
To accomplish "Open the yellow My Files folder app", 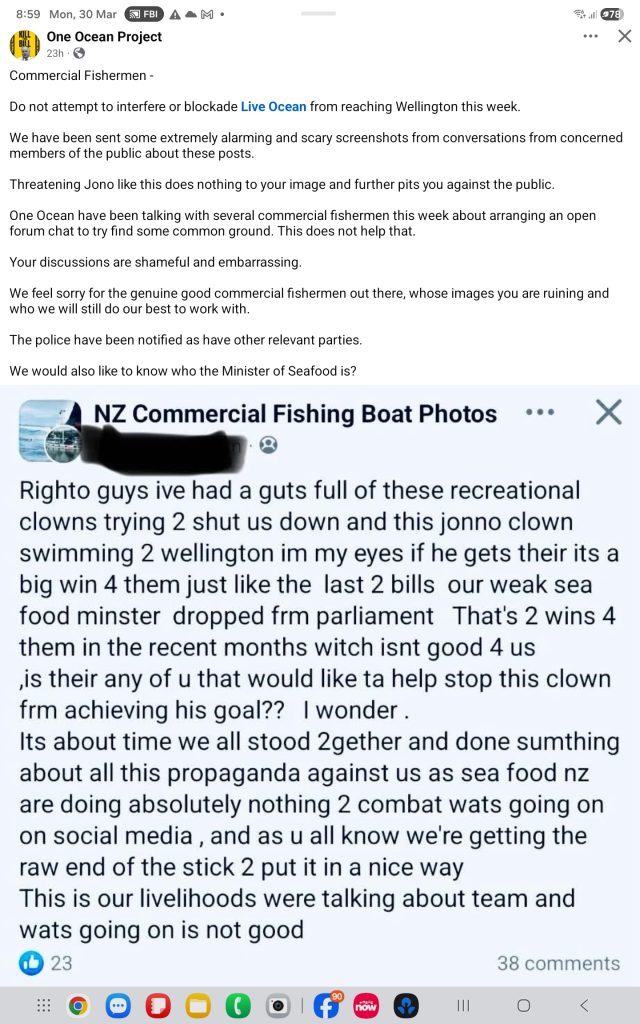I will pos(198,1005).
